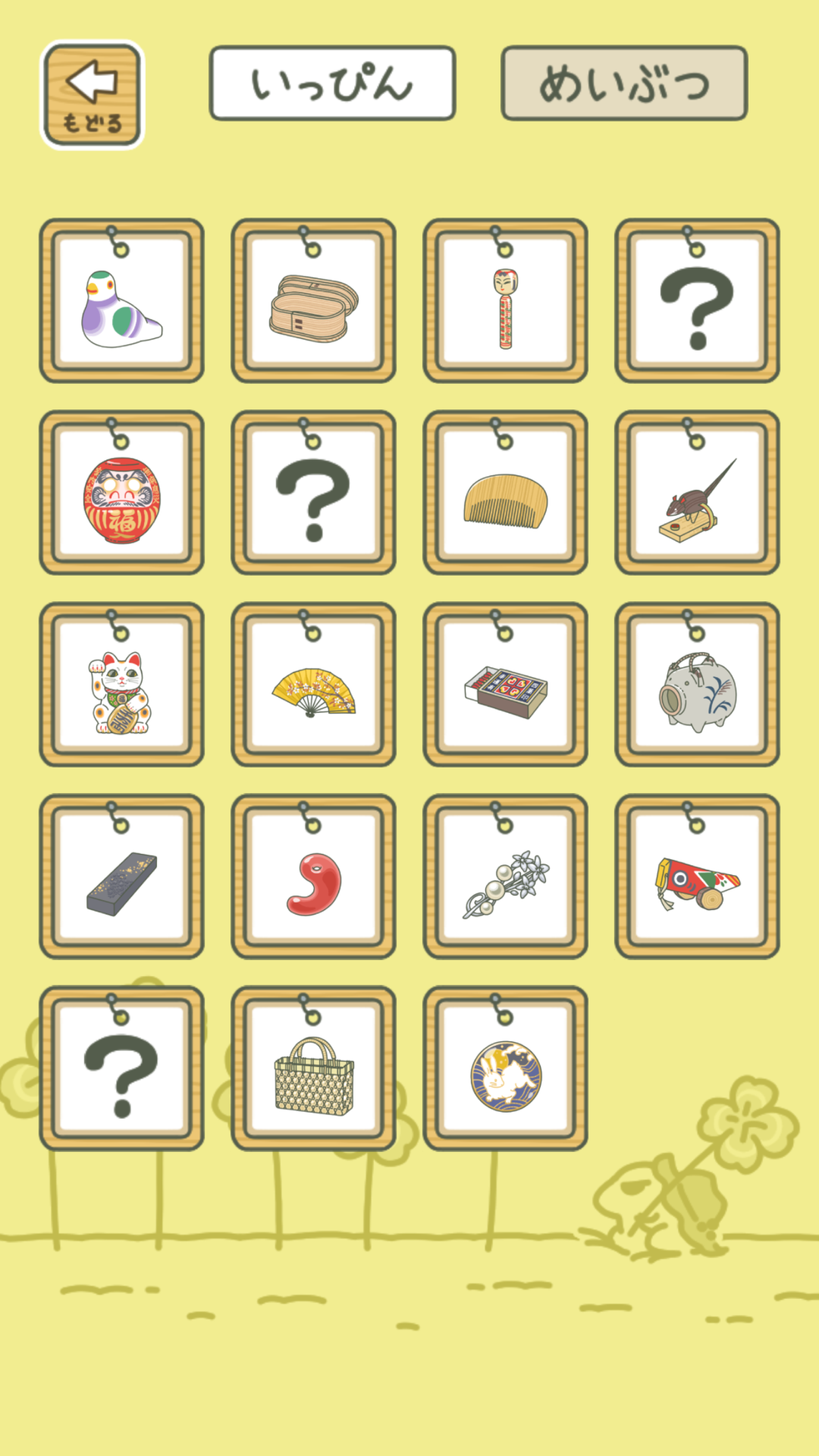Open the pig-shaped incense holder item

(x=697, y=685)
